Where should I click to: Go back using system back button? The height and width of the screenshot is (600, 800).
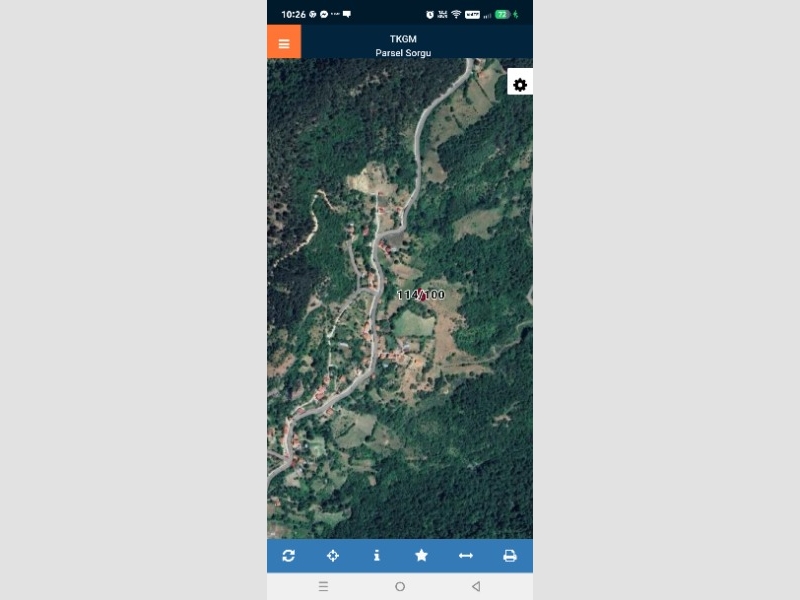pyautogui.click(x=476, y=586)
